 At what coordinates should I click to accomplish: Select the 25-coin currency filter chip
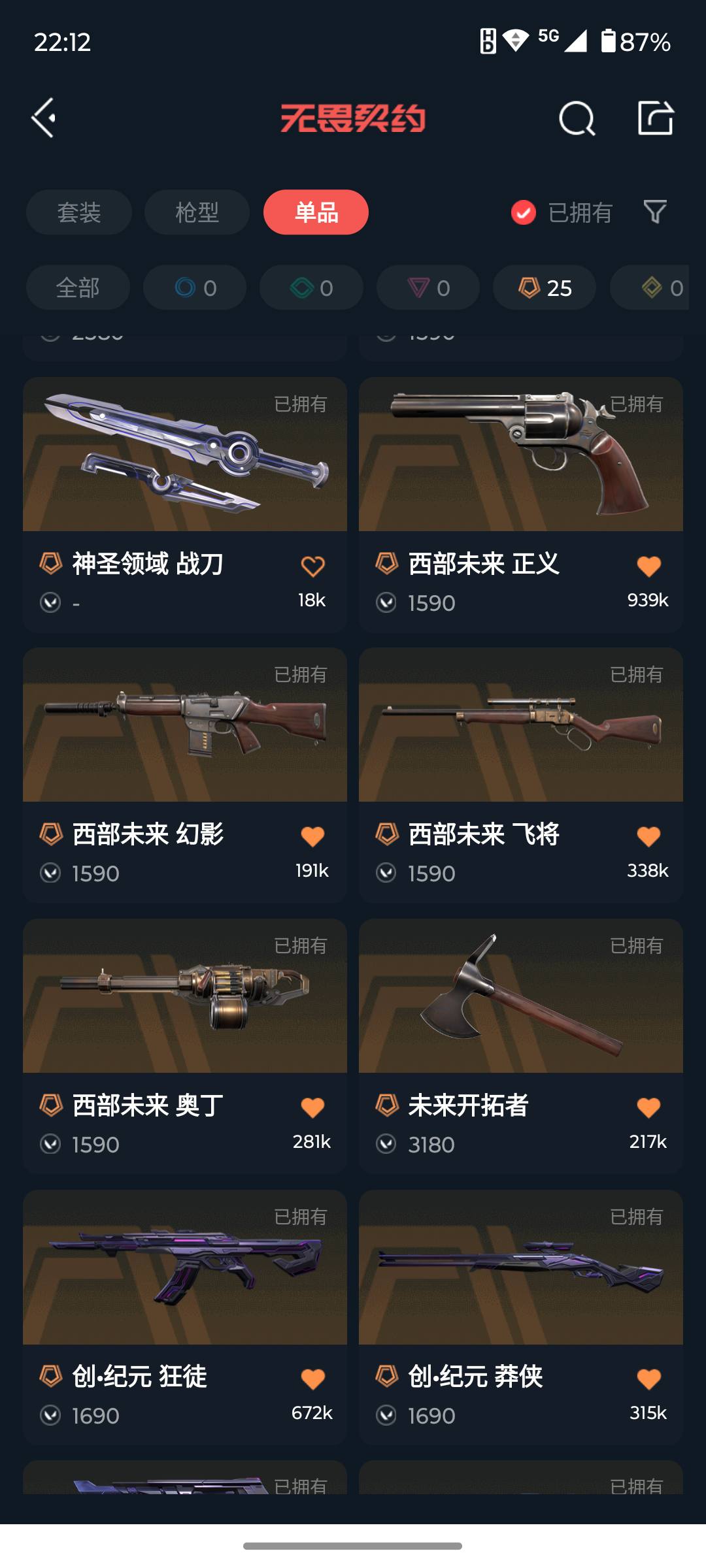tap(543, 287)
